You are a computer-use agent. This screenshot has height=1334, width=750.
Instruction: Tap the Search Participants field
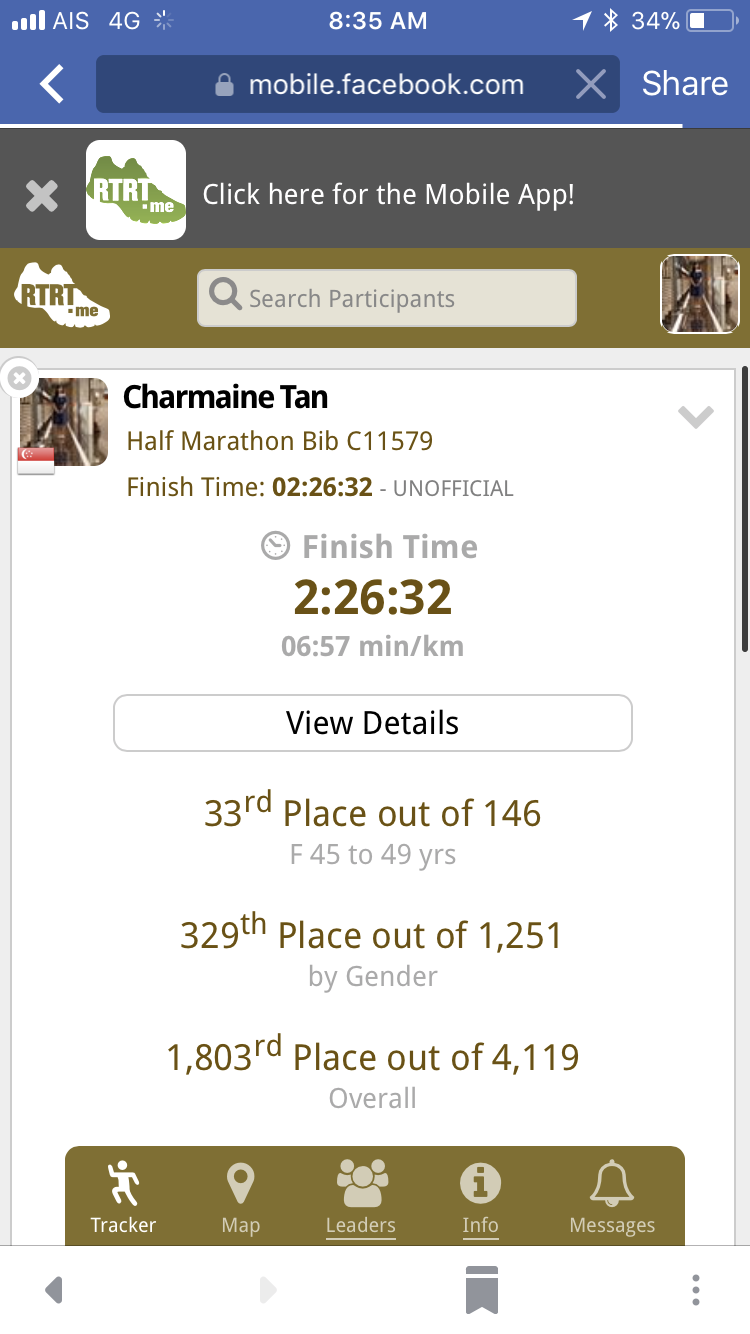tap(387, 298)
